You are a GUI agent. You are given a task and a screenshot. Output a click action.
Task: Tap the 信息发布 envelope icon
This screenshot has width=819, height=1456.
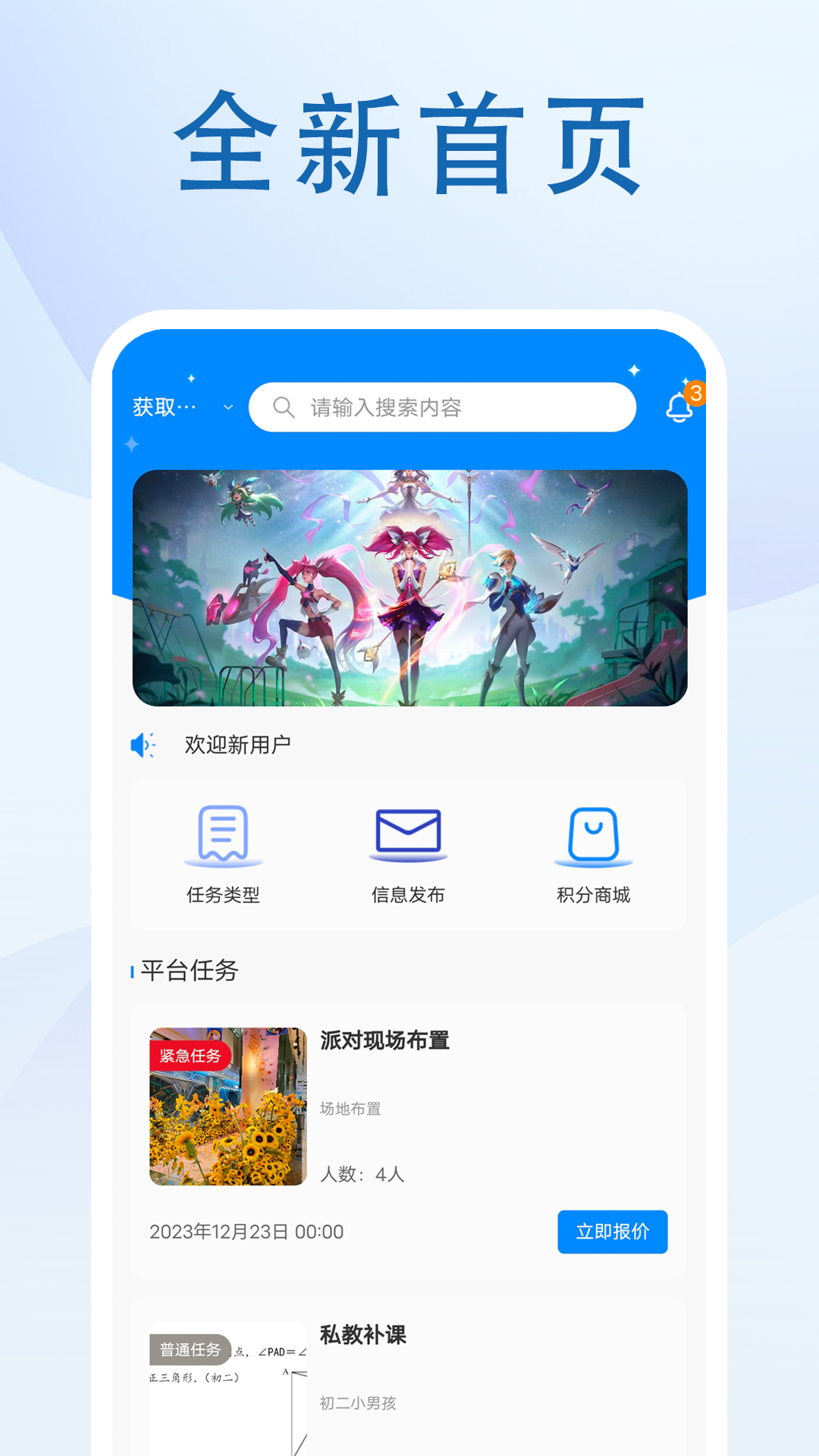tap(408, 834)
